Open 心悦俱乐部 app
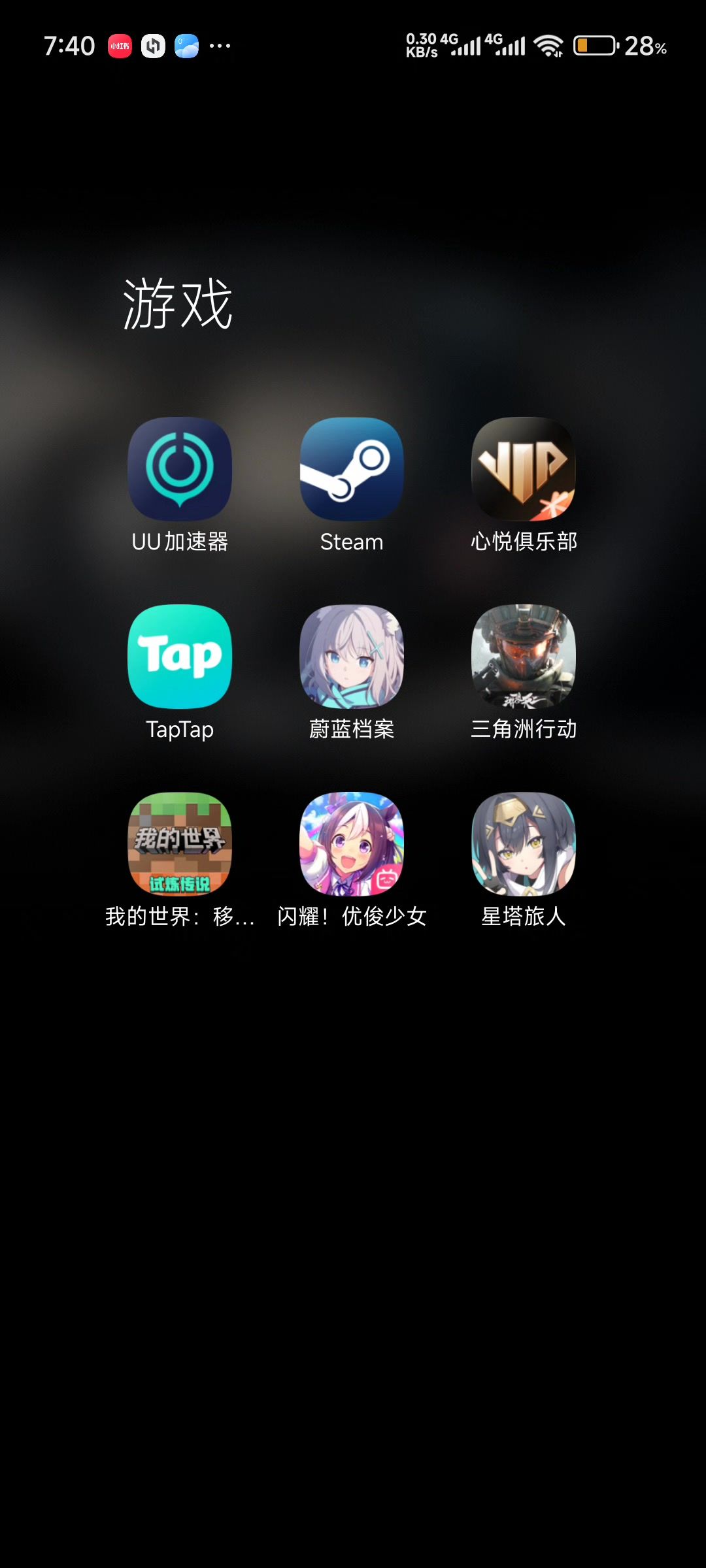Viewport: 706px width, 1568px height. pyautogui.click(x=524, y=468)
